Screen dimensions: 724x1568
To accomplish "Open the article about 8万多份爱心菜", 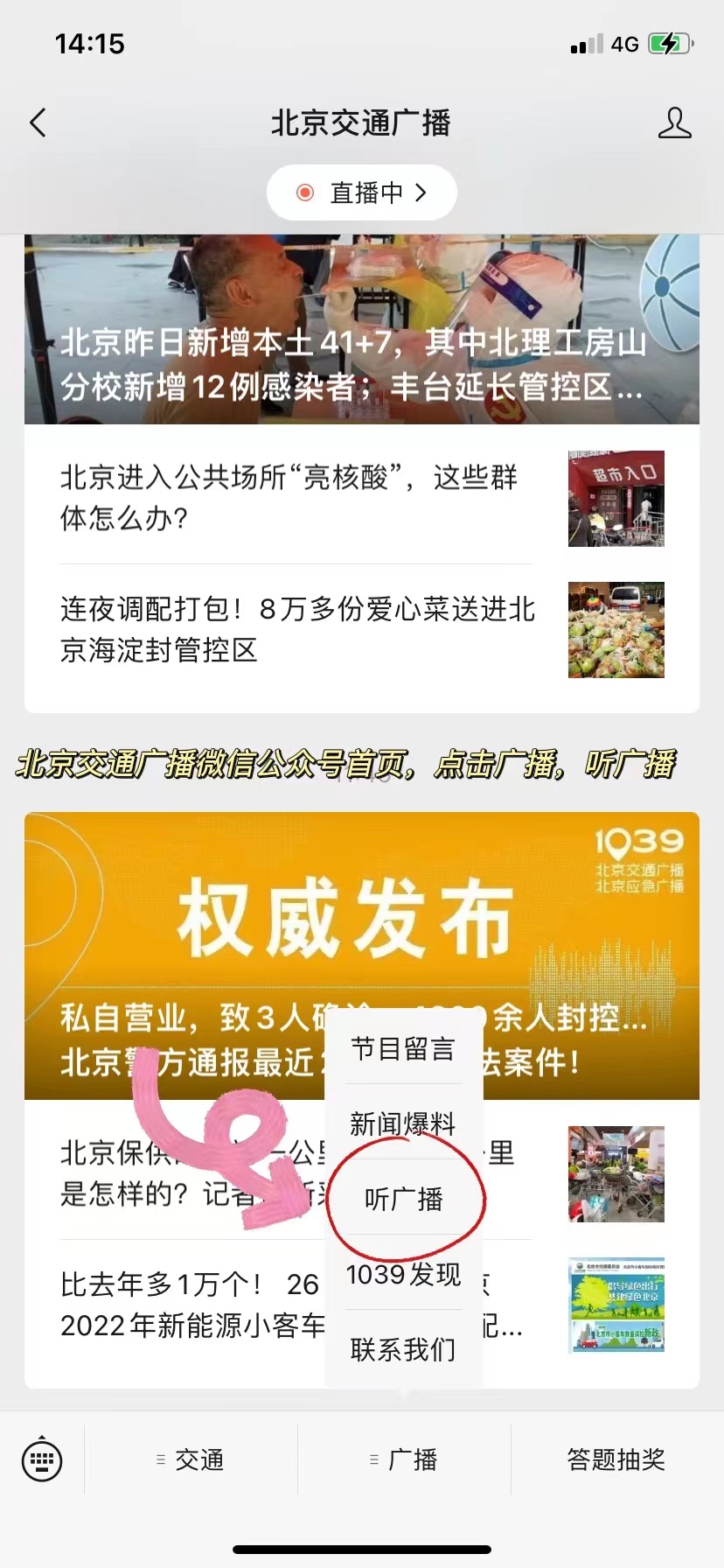I will pyautogui.click(x=296, y=629).
